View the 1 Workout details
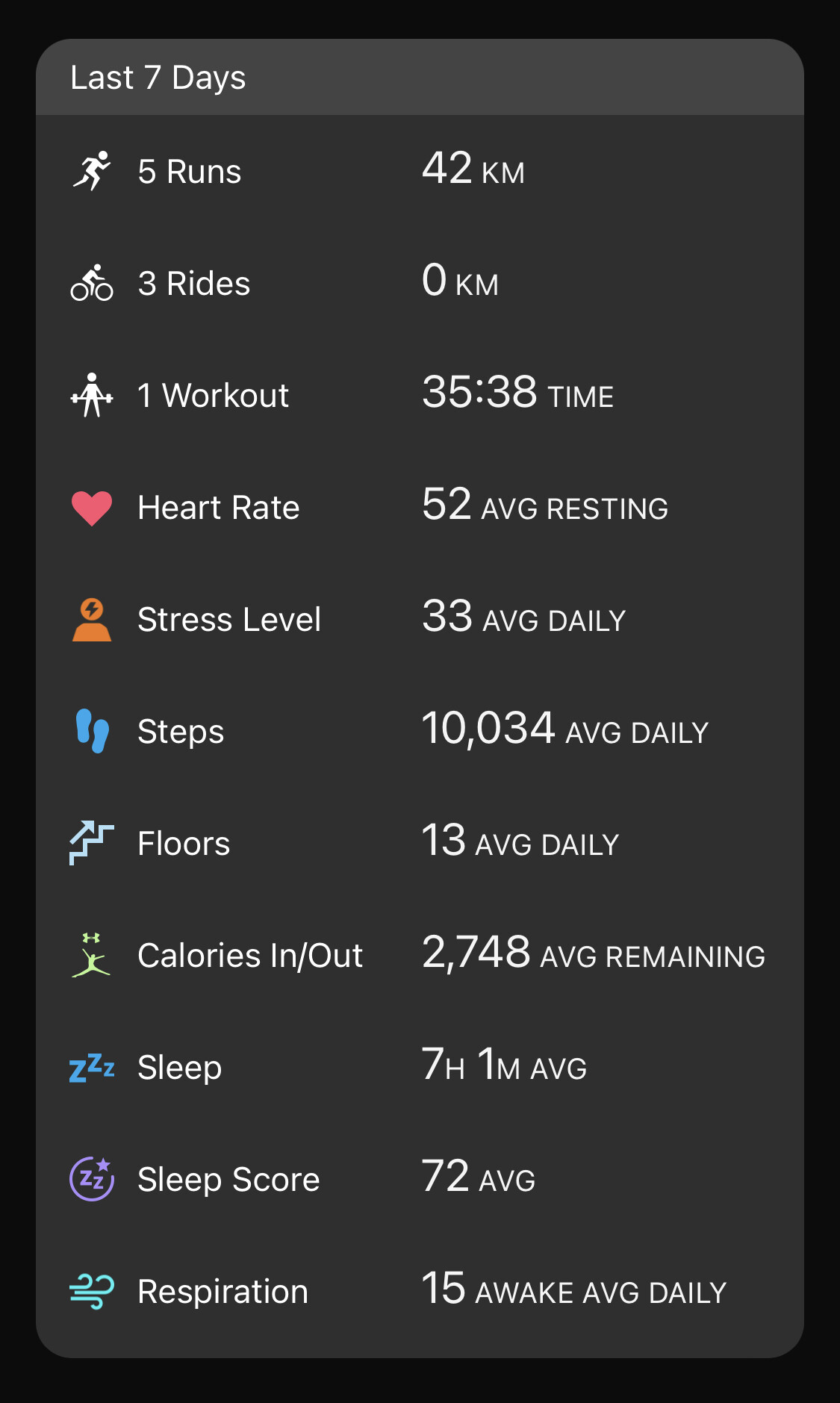This screenshot has width=840, height=1403. (420, 395)
